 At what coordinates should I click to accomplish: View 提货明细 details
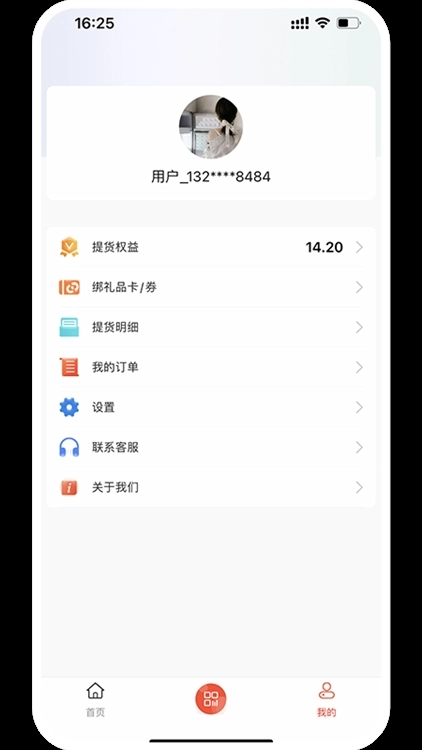click(211, 328)
